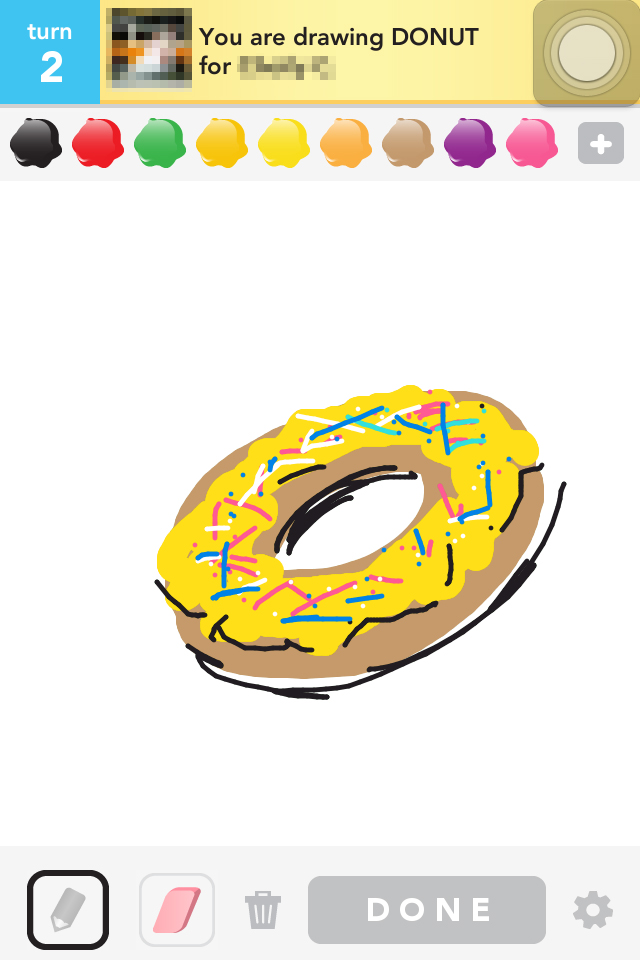Viewport: 640px width, 960px height.
Task: Choose the bright lemon yellow paint
Action: click(x=283, y=142)
